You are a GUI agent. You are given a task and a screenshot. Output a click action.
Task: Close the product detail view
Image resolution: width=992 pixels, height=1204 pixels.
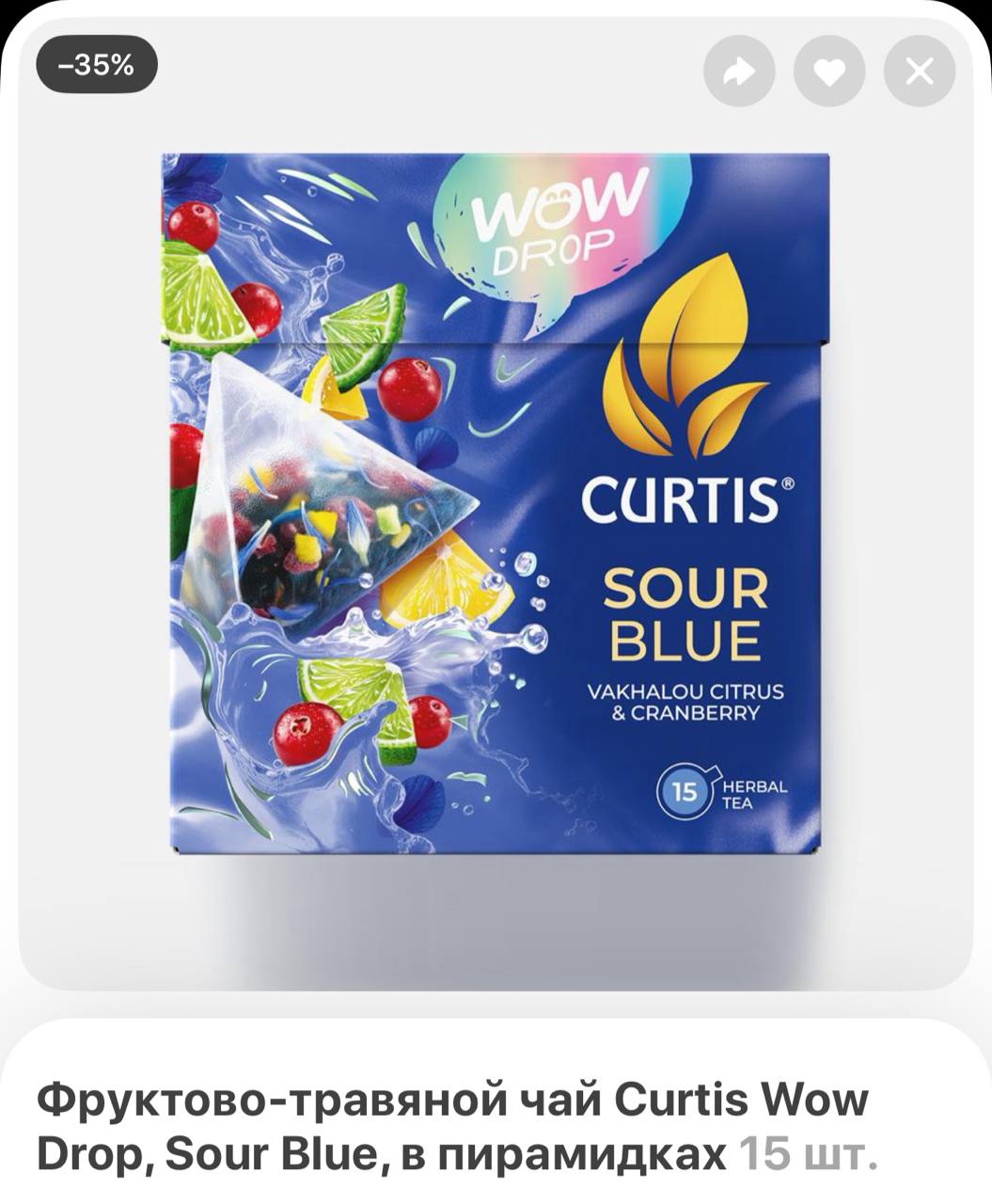tap(919, 71)
